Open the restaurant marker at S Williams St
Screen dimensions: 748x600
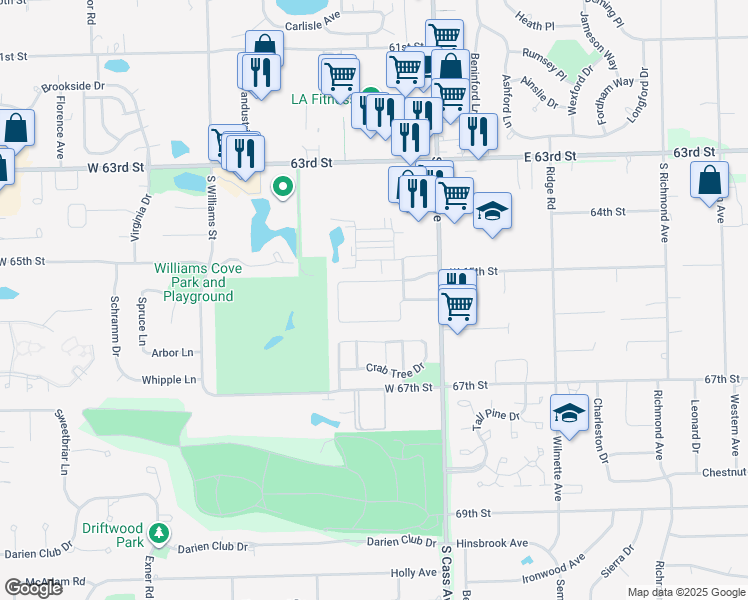[x=245, y=156]
